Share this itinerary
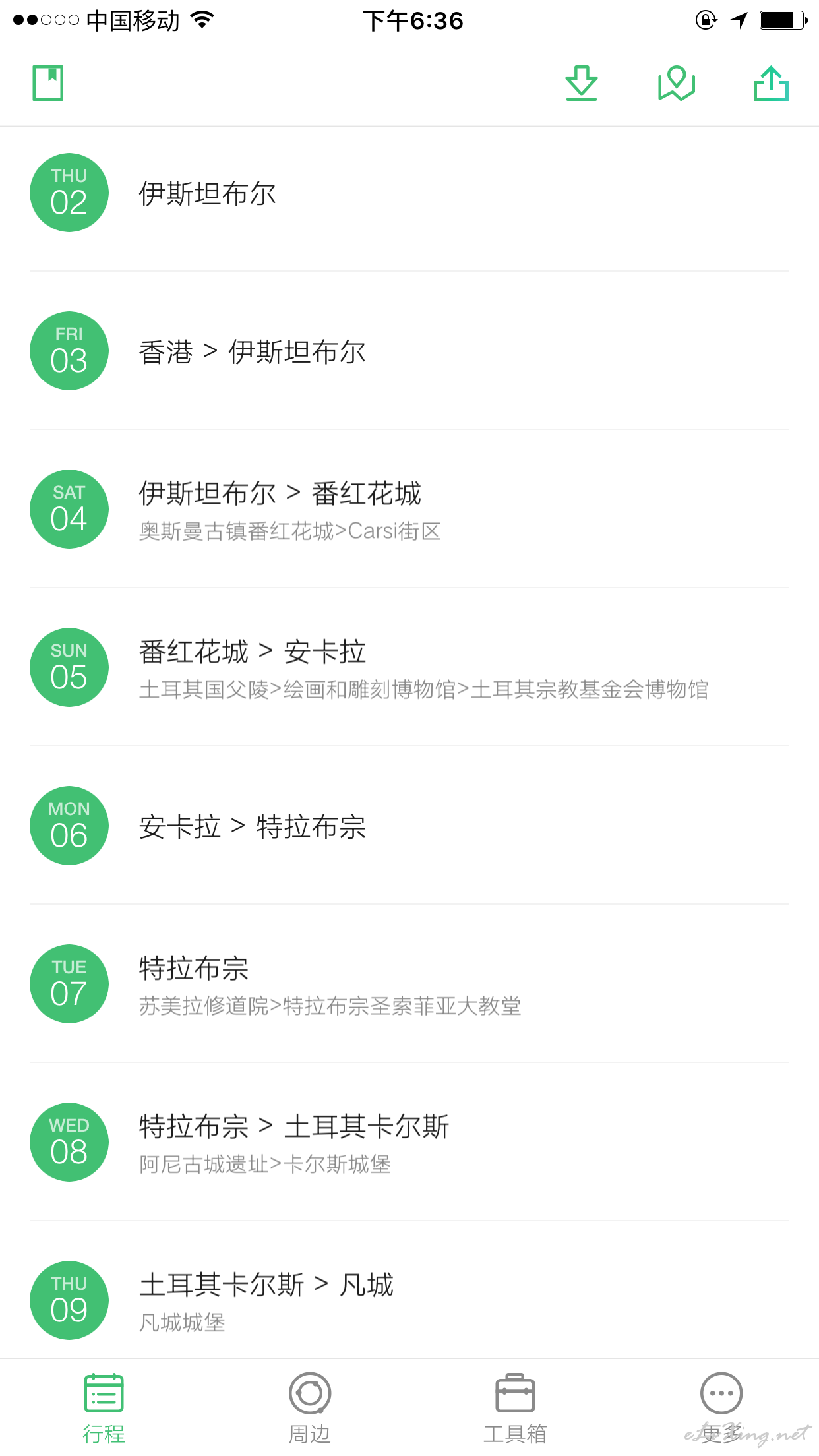 (771, 83)
